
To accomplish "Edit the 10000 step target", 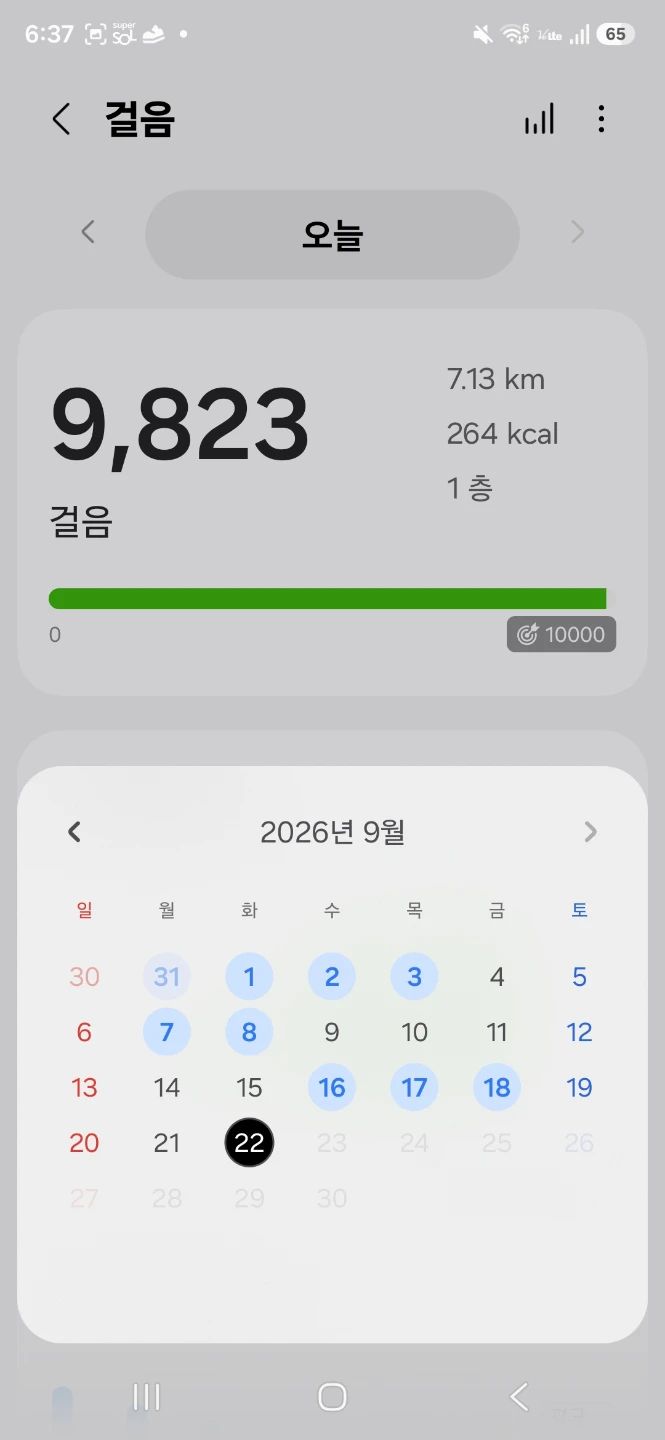I will click(x=561, y=634).
